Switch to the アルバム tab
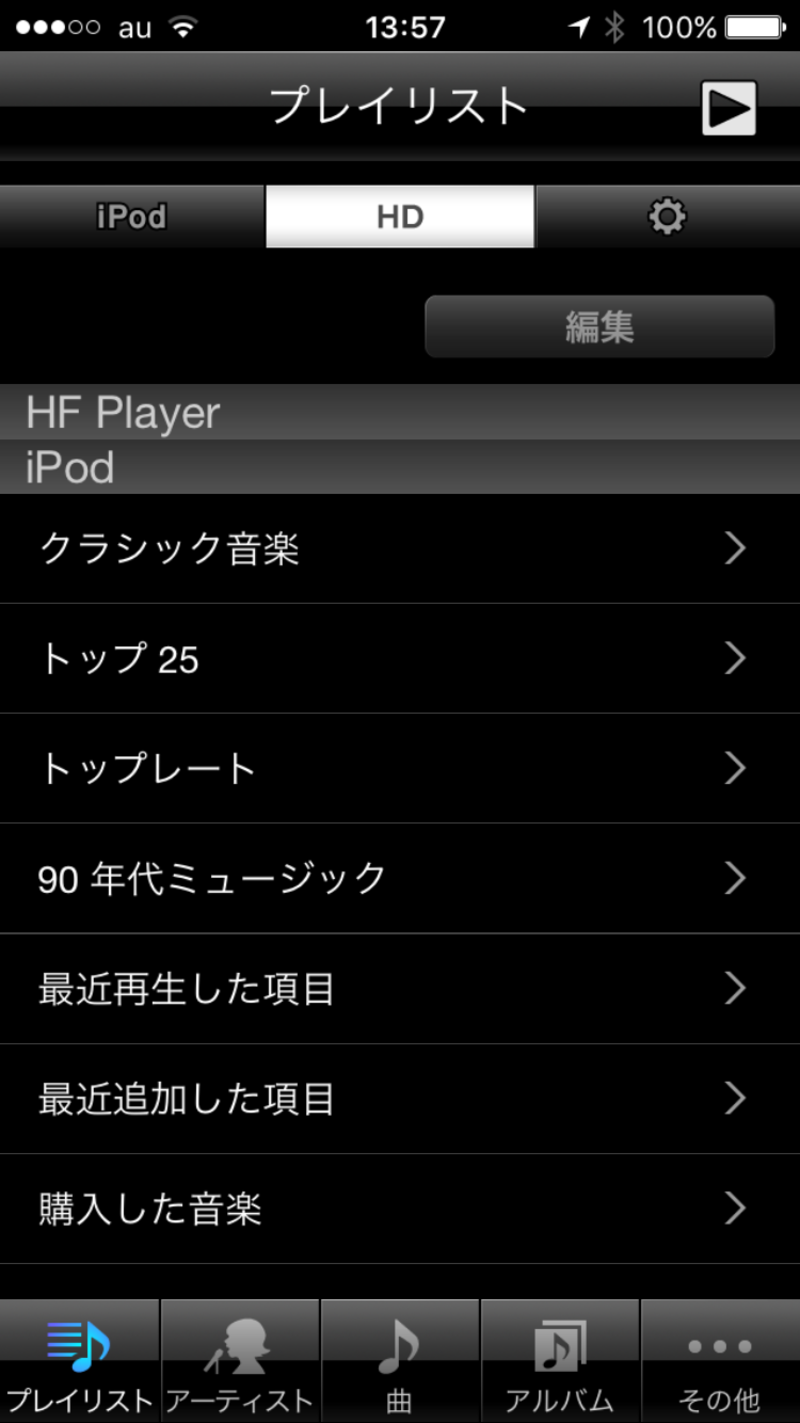This screenshot has height=1423, width=800. tap(560, 1361)
